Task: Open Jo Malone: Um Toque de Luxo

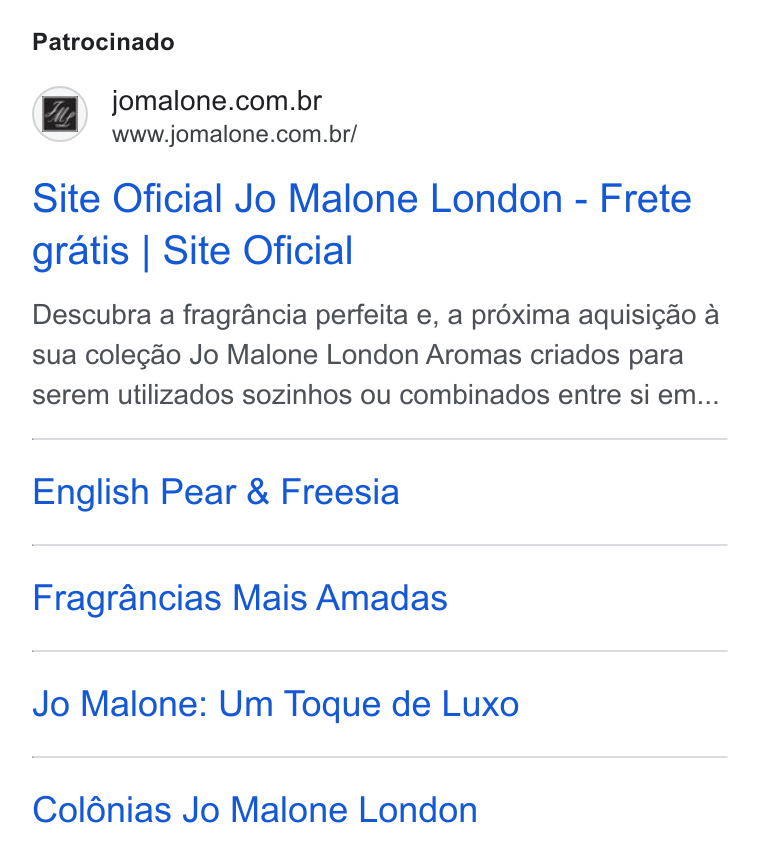Action: 276,704
